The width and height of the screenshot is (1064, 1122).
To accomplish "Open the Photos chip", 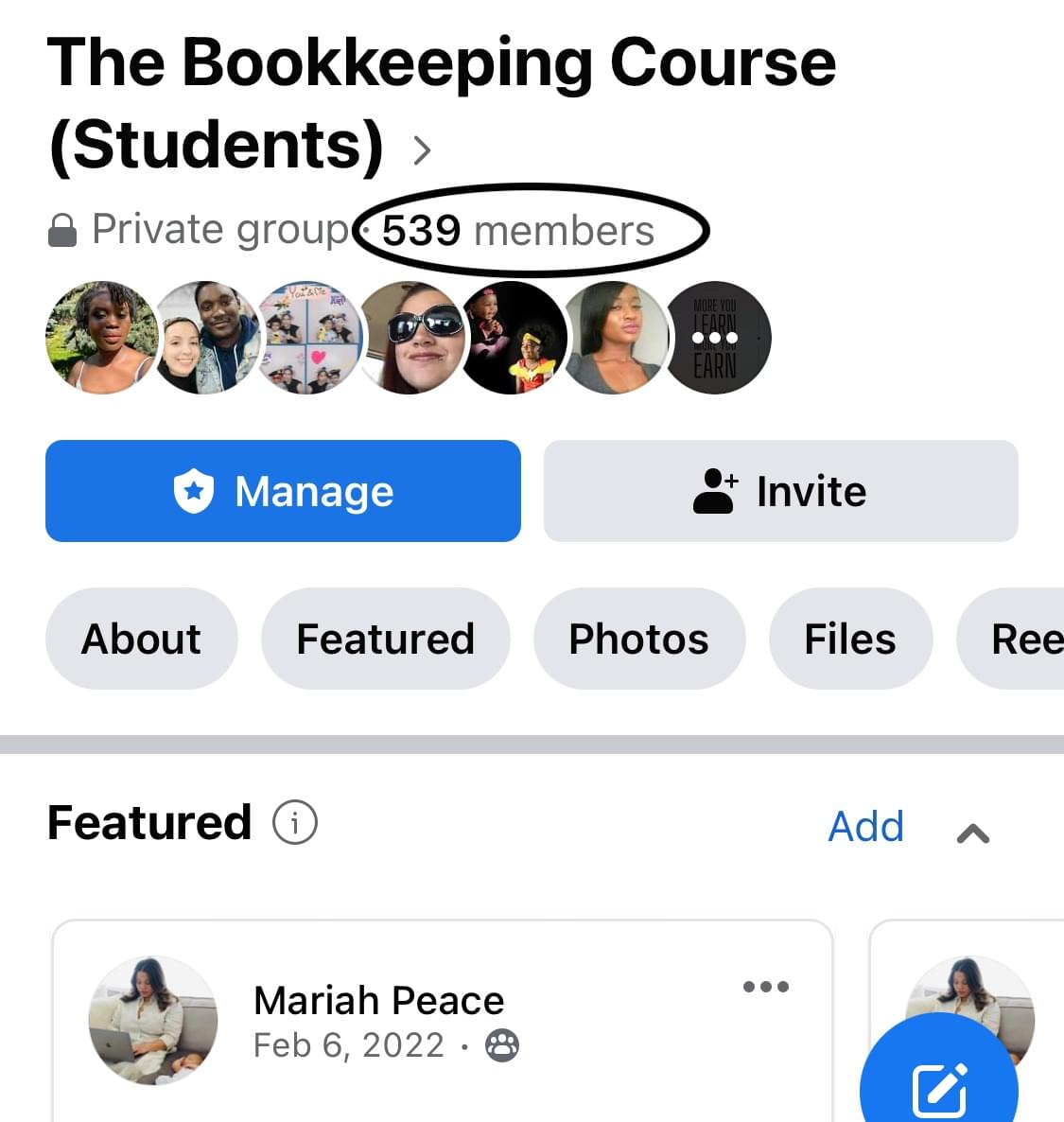I will pos(638,639).
